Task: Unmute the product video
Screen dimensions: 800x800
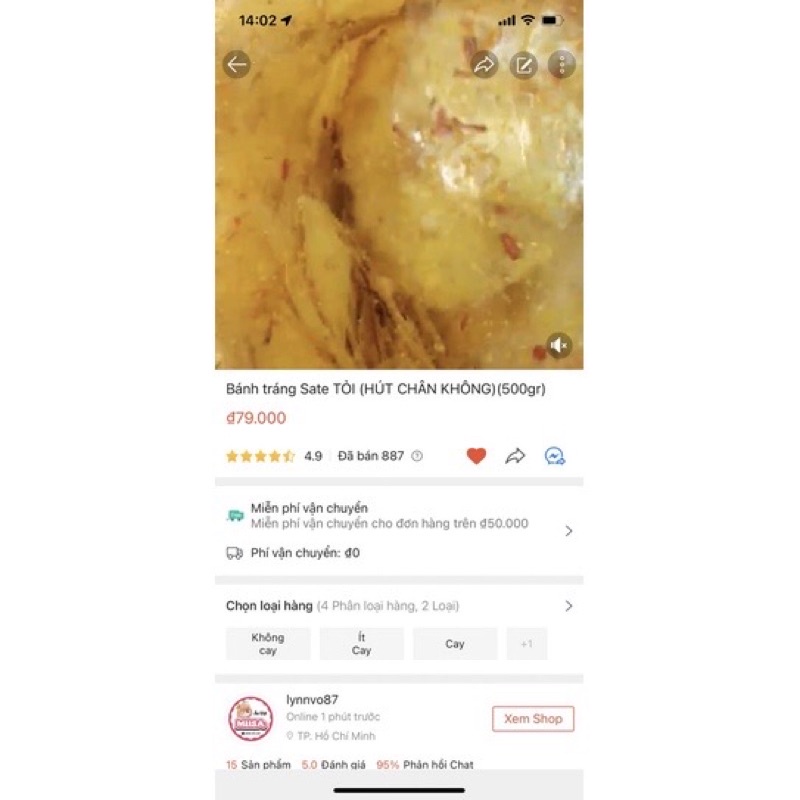Action: point(559,345)
